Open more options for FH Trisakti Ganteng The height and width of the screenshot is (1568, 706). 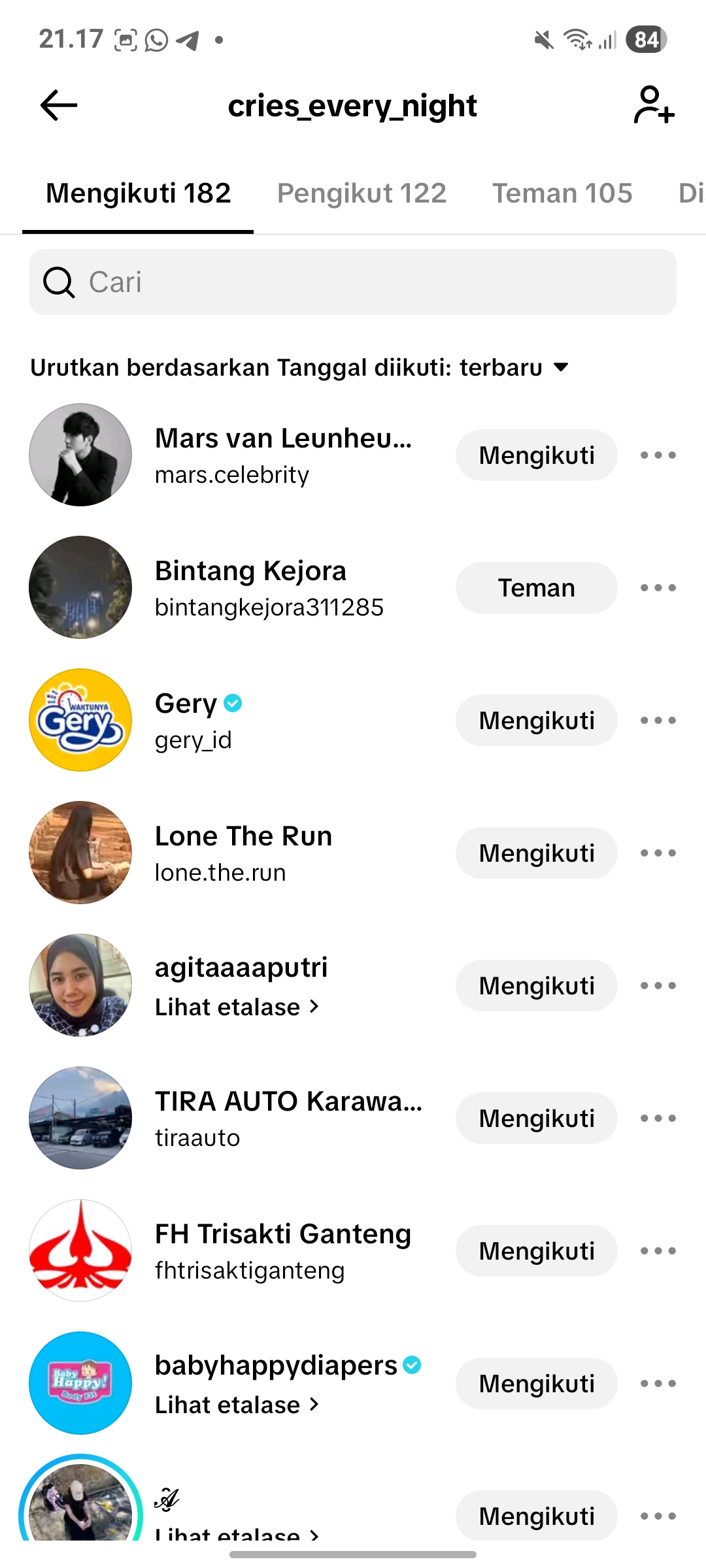(658, 1251)
